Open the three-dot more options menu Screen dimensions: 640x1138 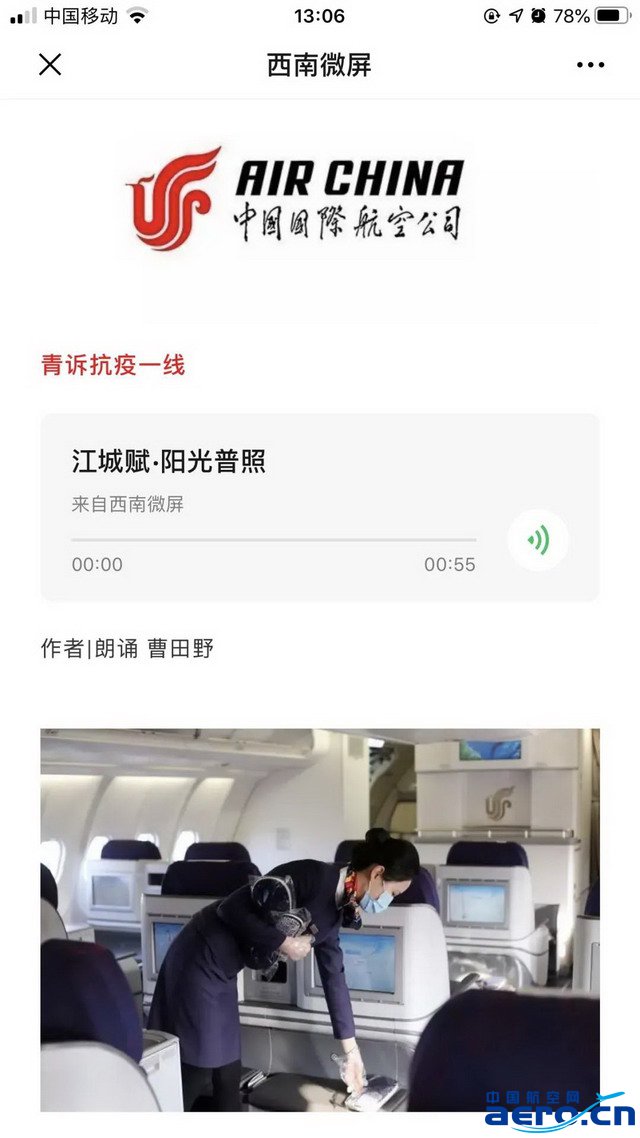pyautogui.click(x=590, y=65)
